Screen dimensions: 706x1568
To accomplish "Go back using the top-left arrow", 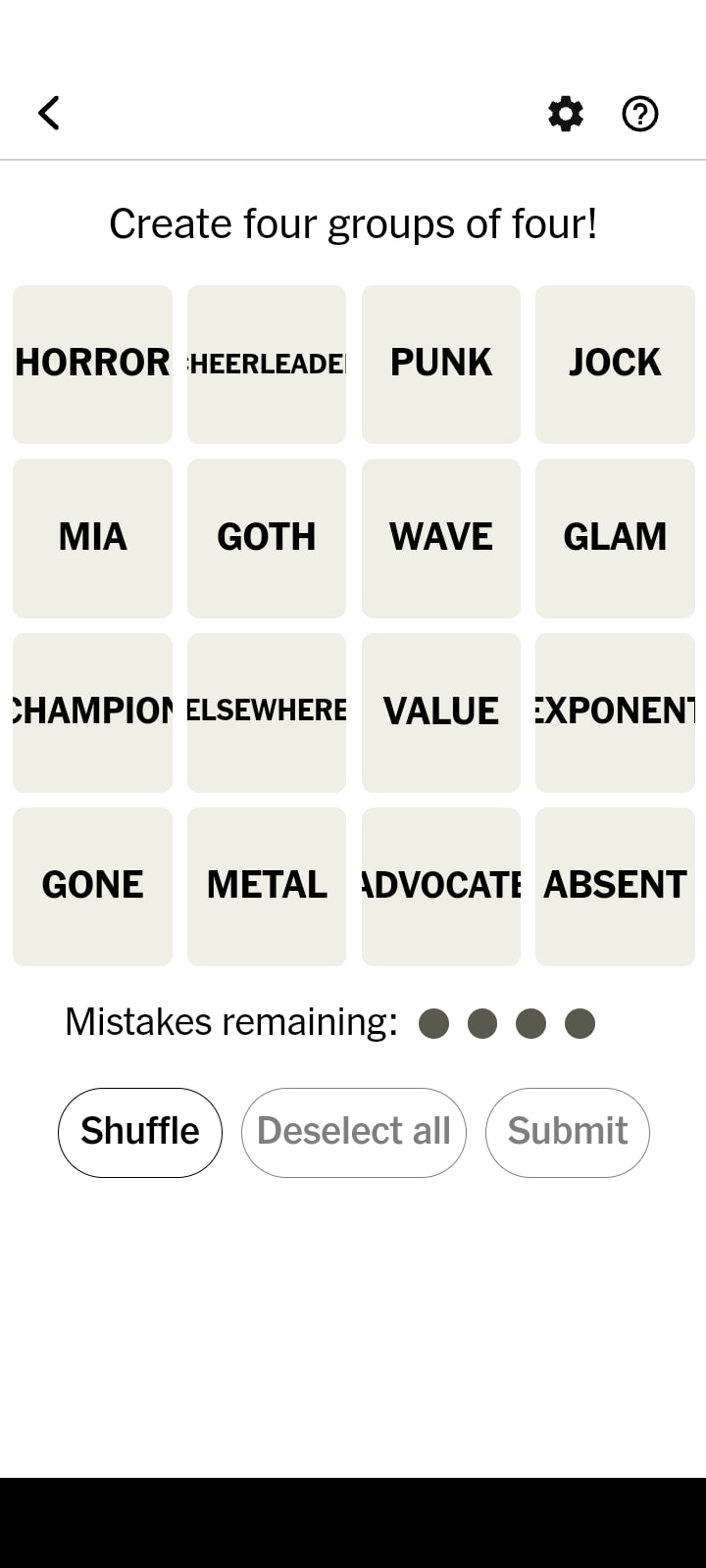I will tap(49, 113).
